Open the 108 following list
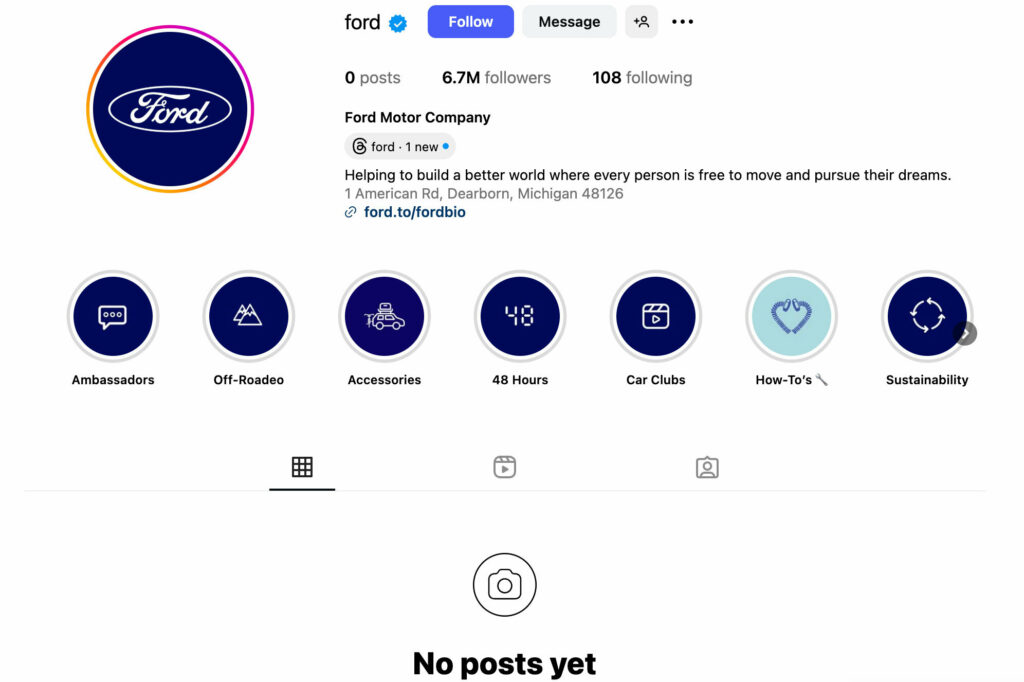 pyautogui.click(x=642, y=78)
